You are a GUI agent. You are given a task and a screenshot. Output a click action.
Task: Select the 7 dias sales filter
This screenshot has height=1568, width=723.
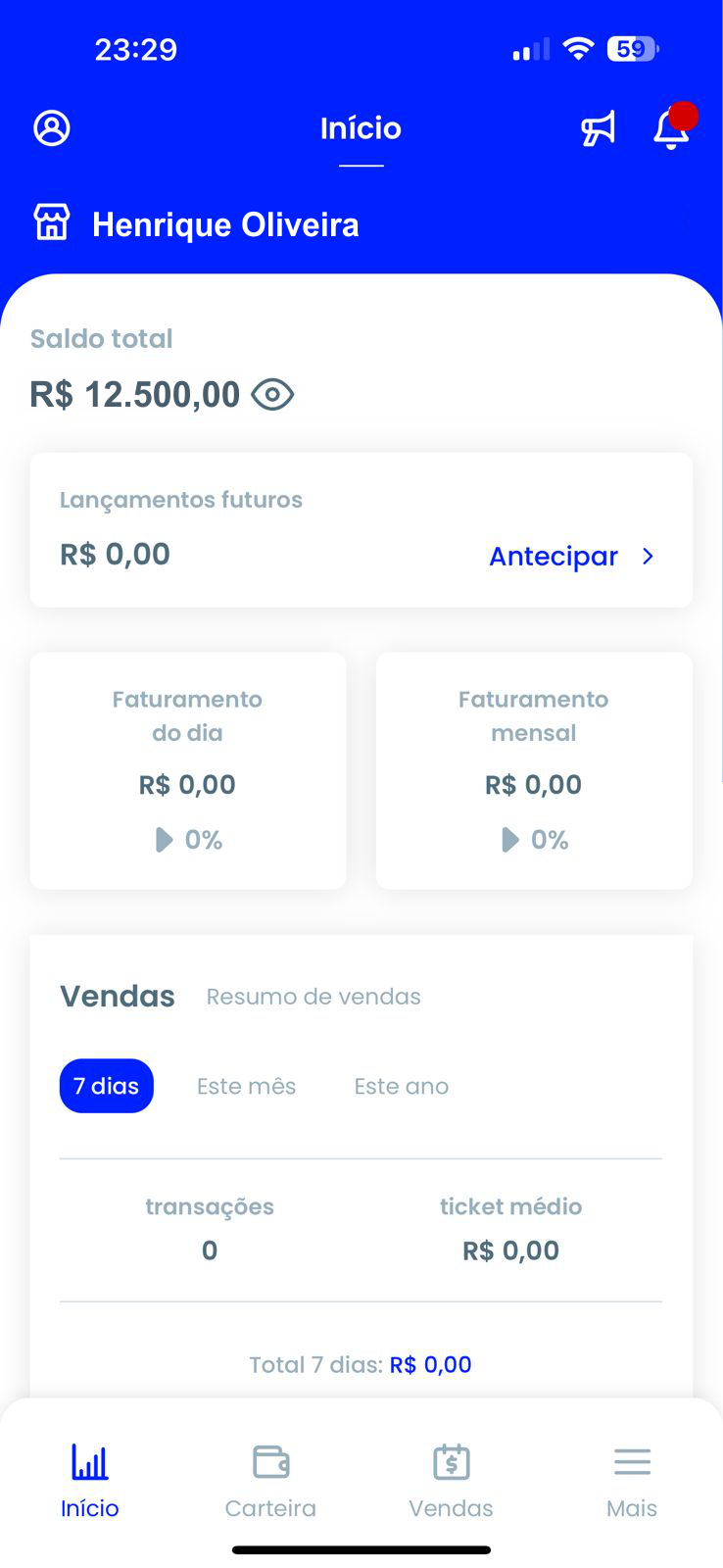click(107, 1086)
